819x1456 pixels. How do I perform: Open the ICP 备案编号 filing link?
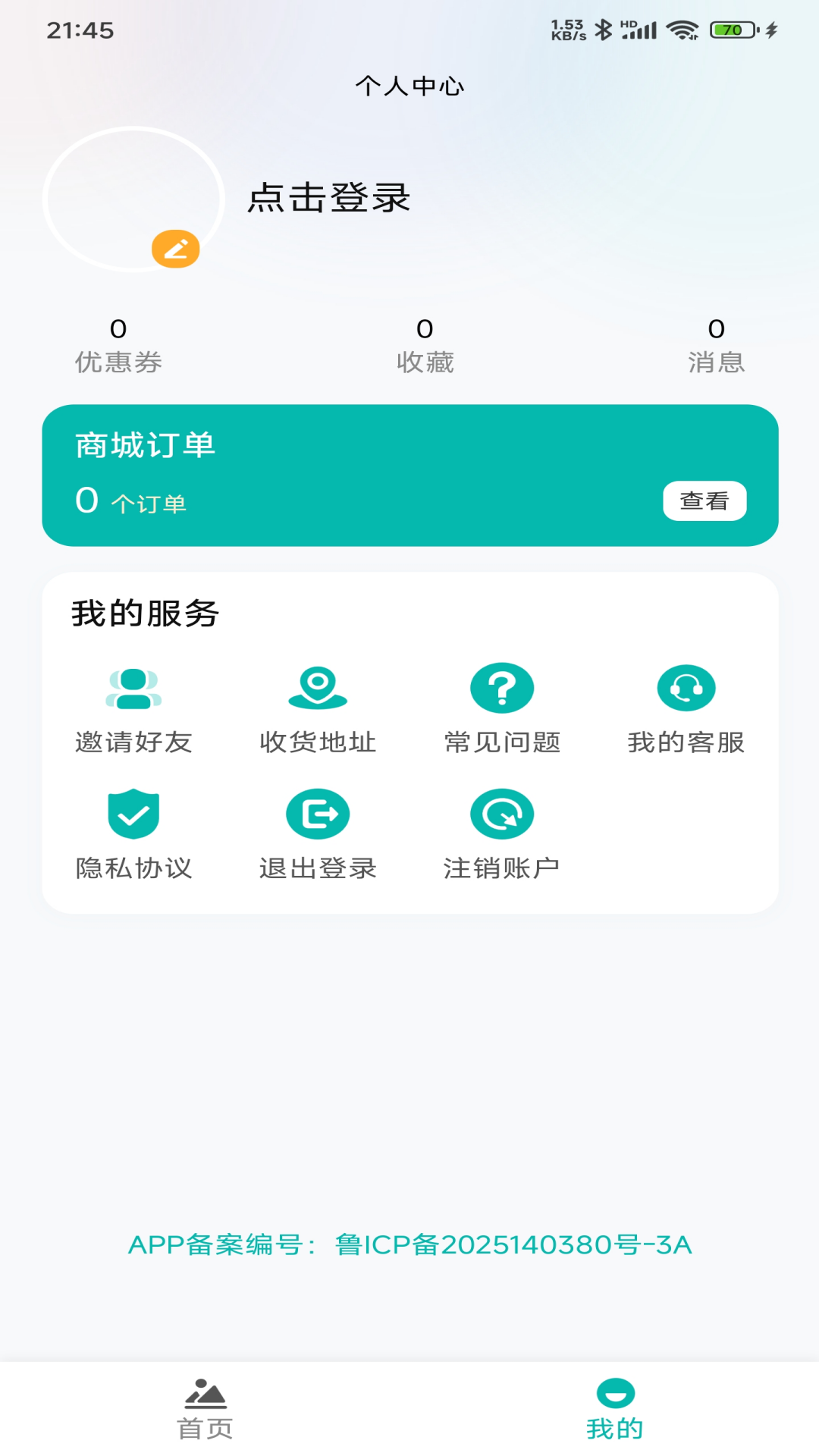409,1244
